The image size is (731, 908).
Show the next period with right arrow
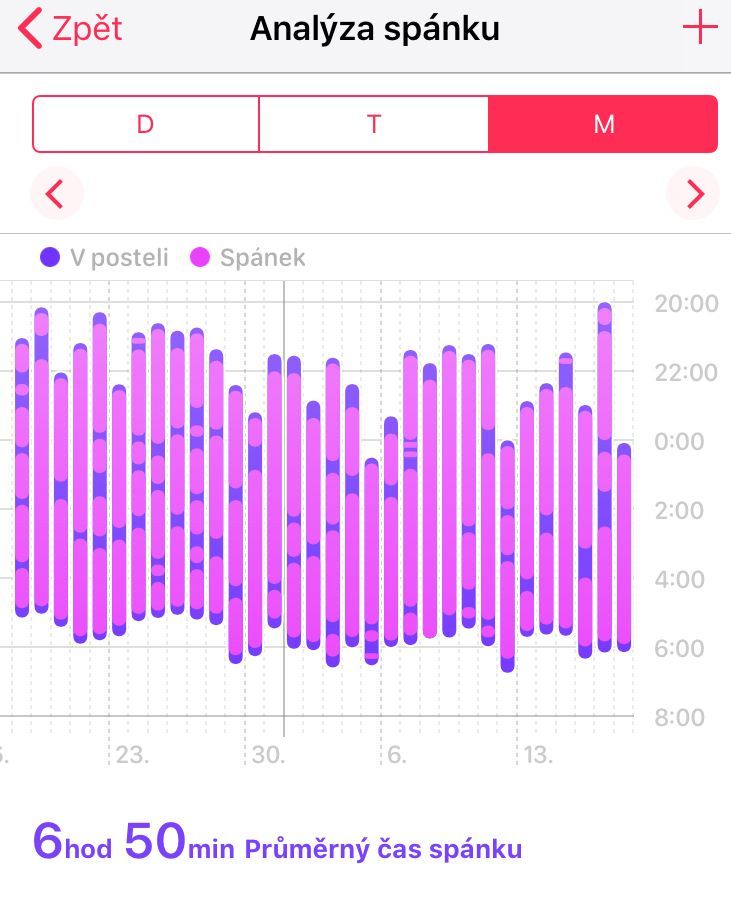click(x=695, y=193)
